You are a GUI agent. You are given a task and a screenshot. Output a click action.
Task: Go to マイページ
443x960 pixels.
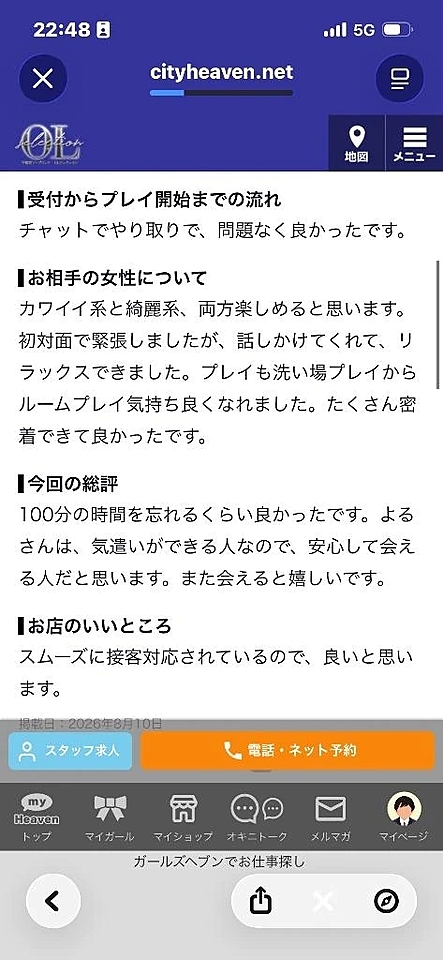(x=404, y=817)
